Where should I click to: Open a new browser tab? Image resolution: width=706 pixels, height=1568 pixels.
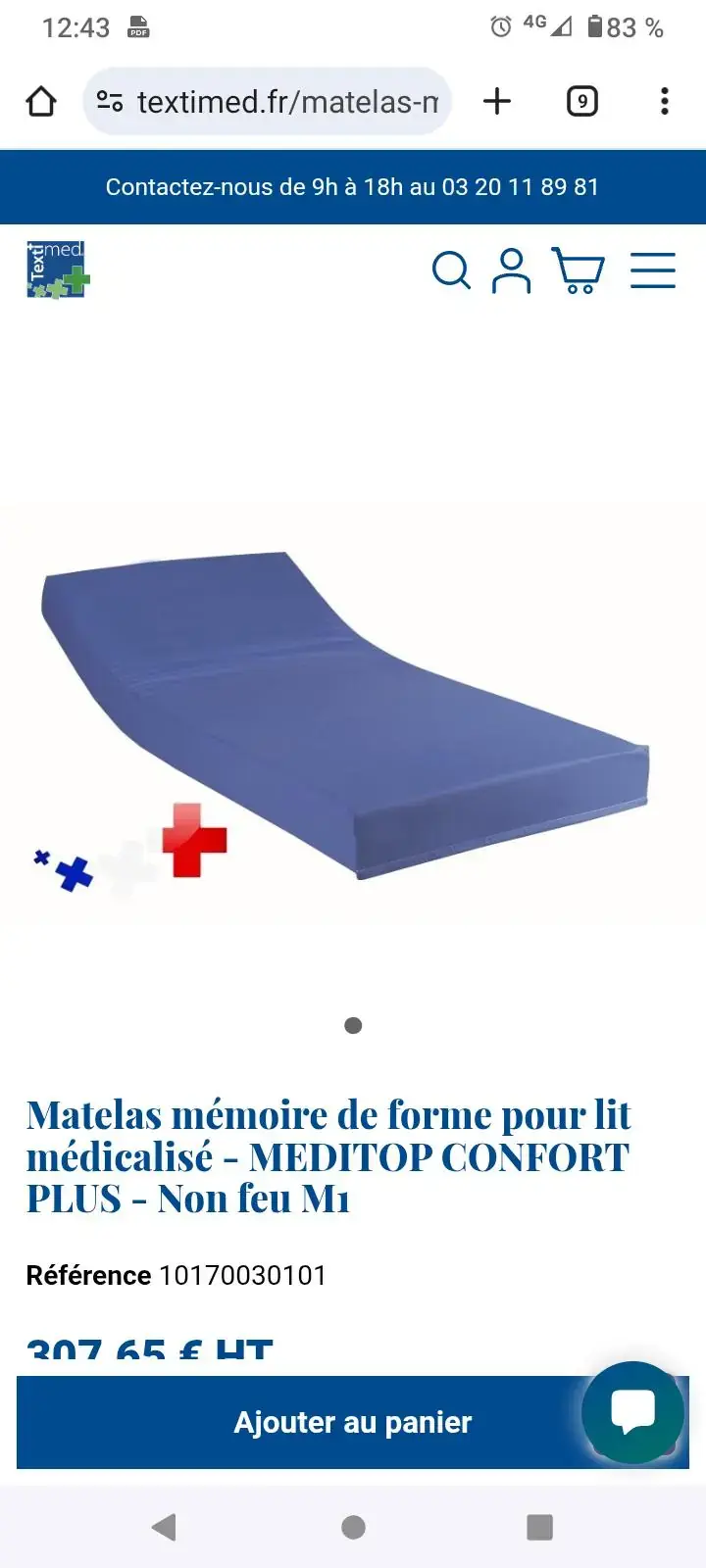[x=497, y=102]
